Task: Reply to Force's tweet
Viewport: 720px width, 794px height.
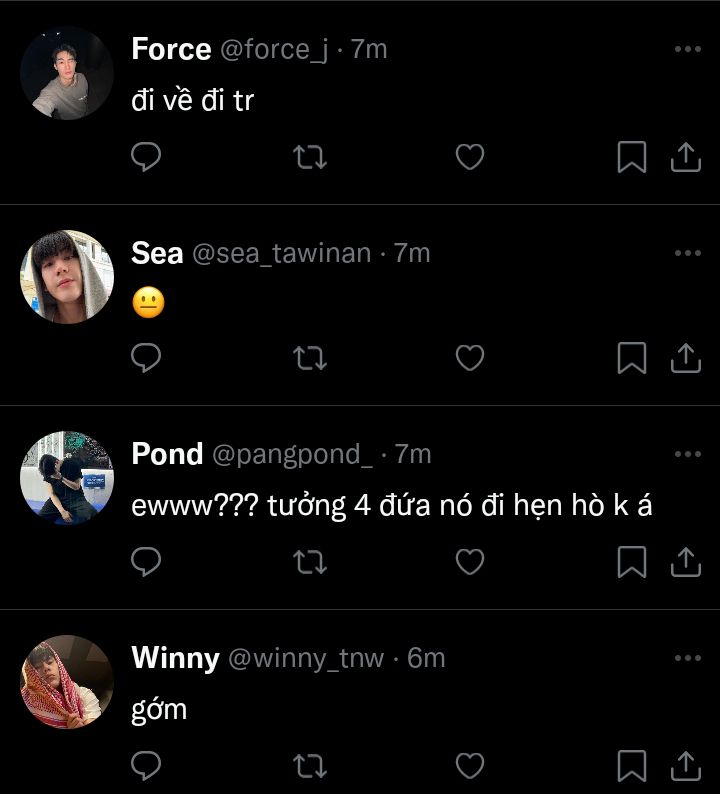Action: [146, 156]
